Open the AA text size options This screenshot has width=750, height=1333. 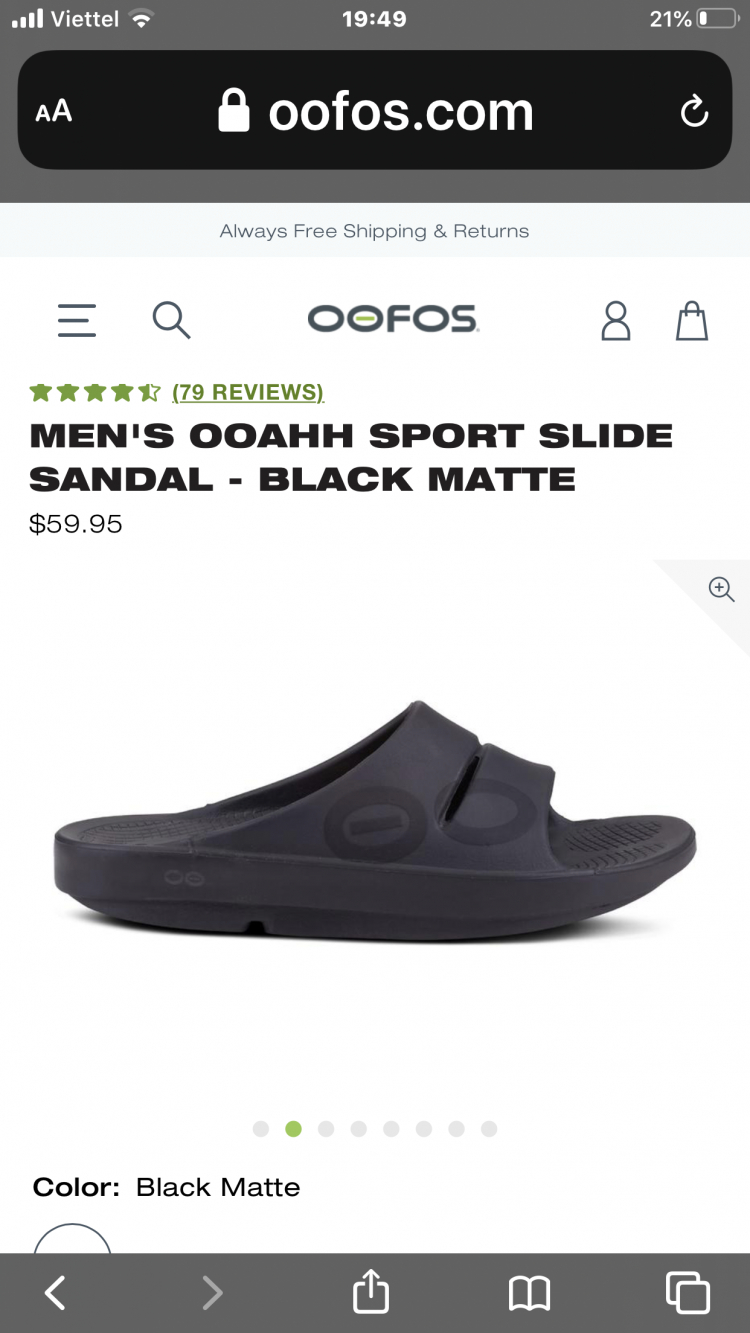54,111
